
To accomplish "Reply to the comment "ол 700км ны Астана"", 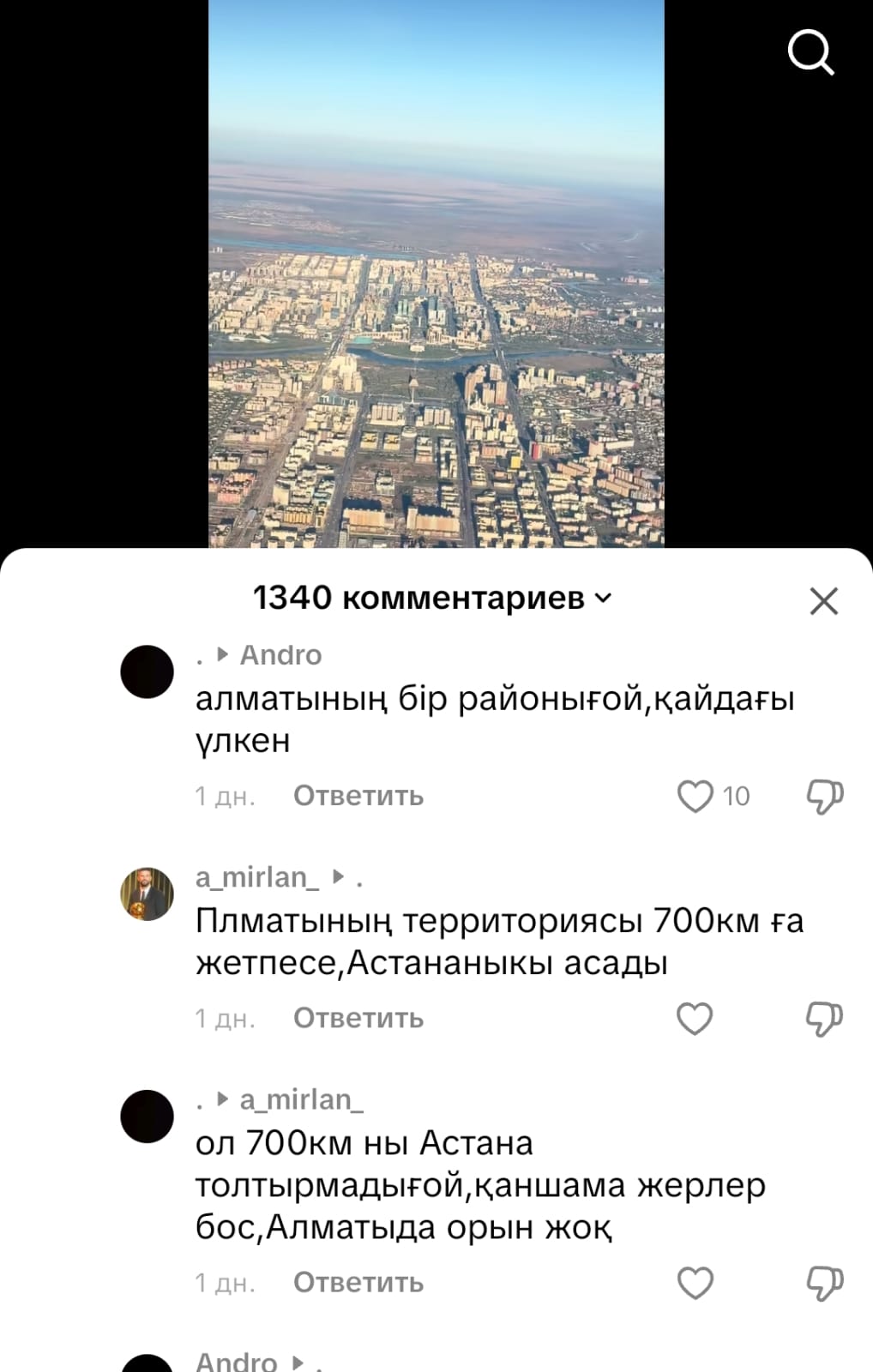I will (358, 1283).
